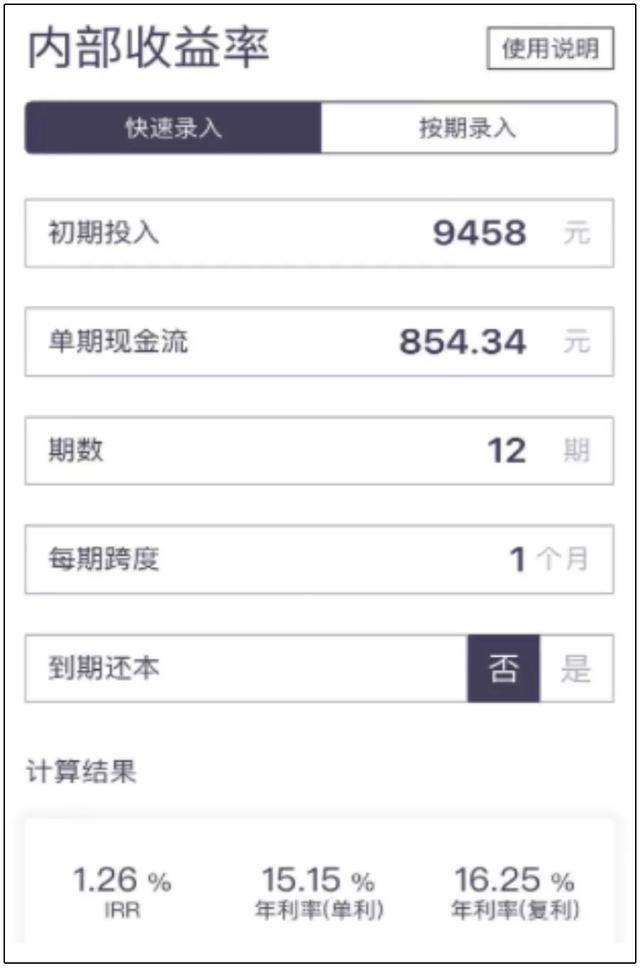Switch to the 快速录入 tab

(x=173, y=128)
